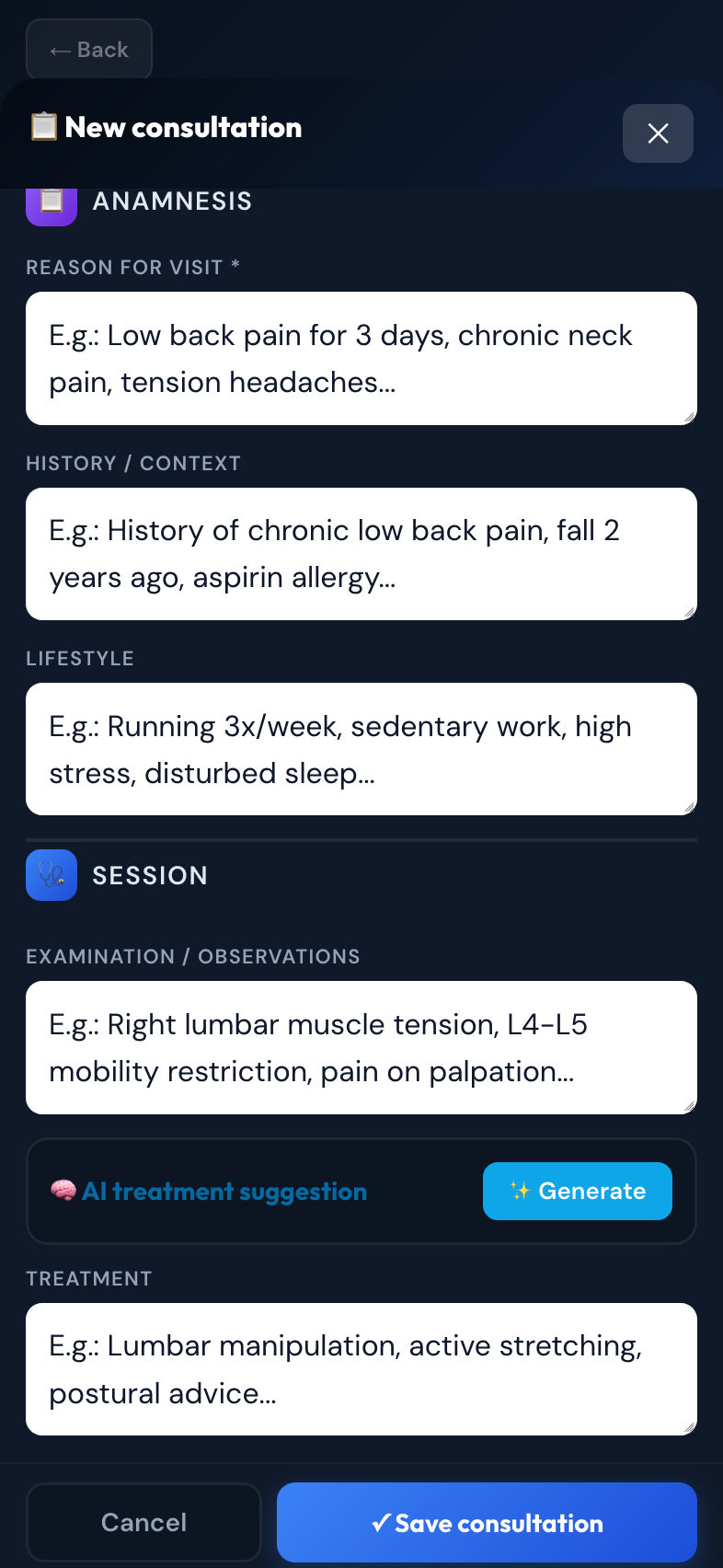Save the consultation
The height and width of the screenshot is (1568, 723).
tap(487, 1523)
